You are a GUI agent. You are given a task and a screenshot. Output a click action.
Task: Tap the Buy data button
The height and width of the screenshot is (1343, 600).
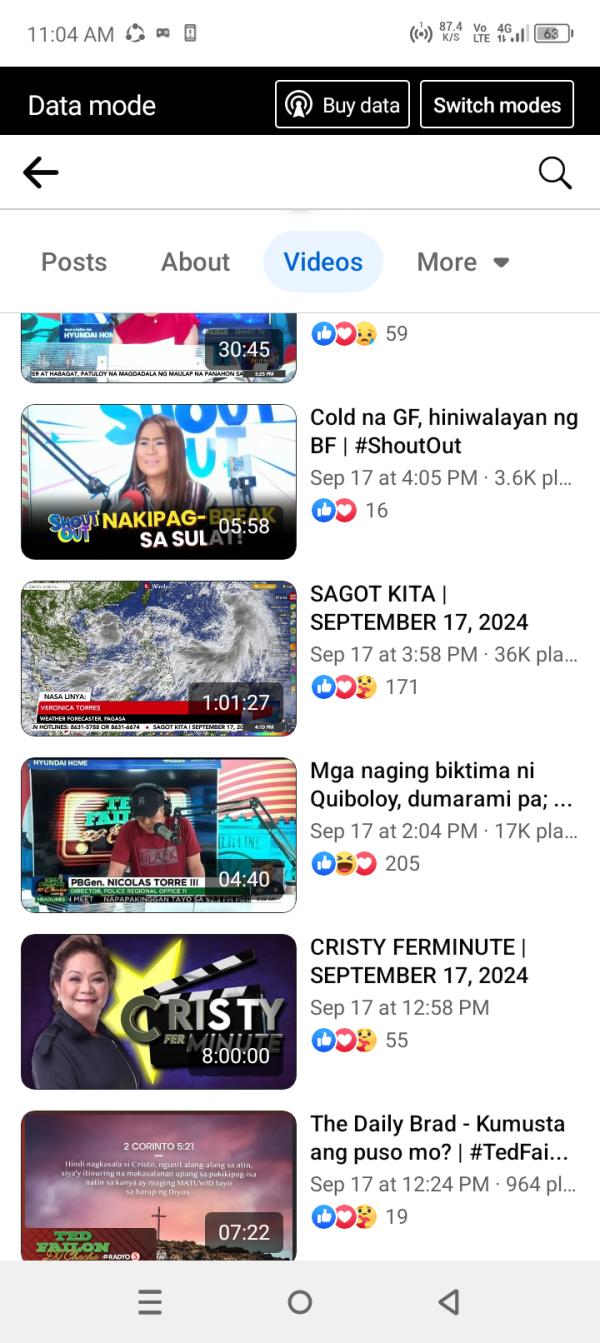[x=342, y=105]
